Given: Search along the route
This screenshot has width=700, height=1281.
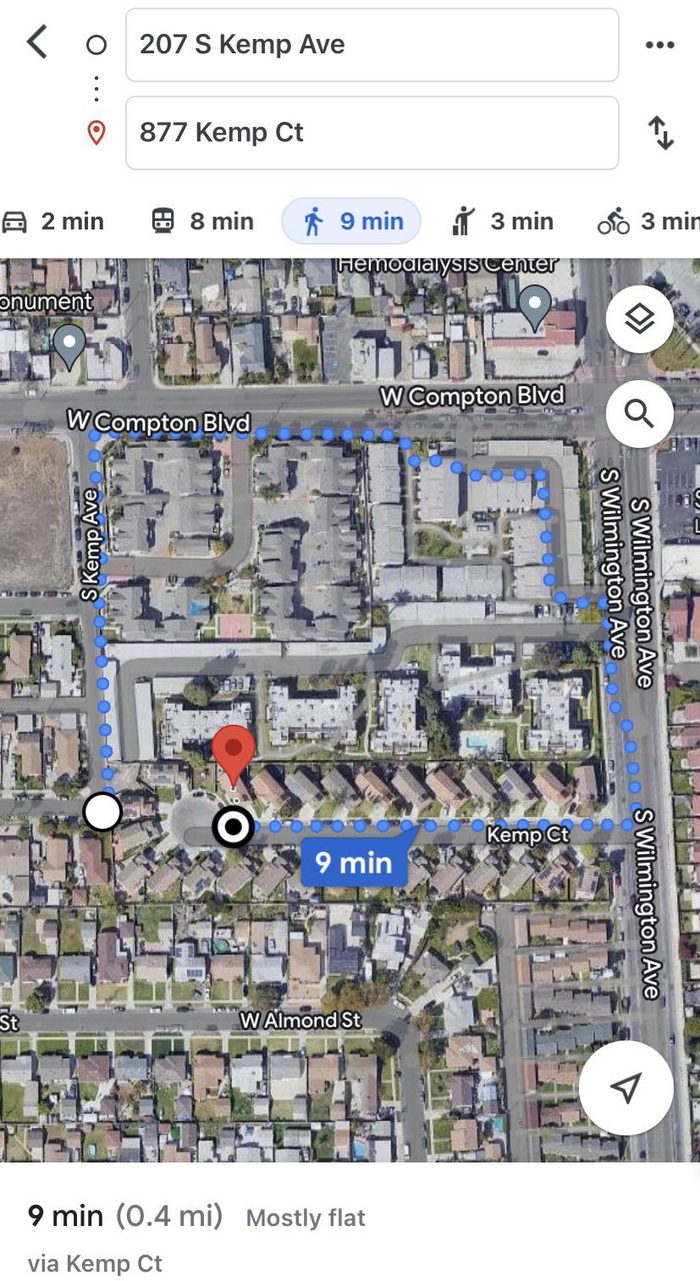Looking at the screenshot, I should coord(639,413).
